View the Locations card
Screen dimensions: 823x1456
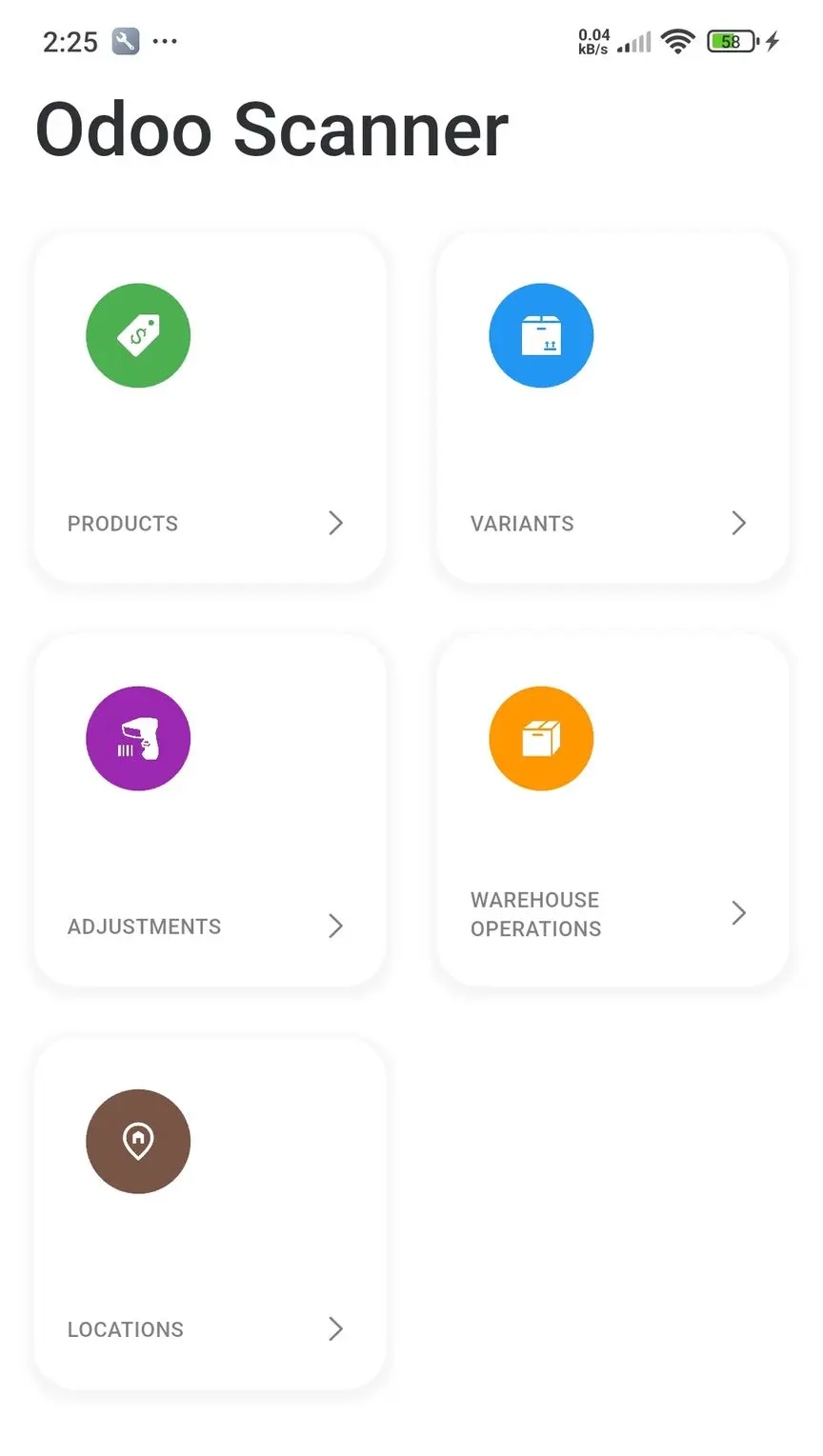(210, 1213)
